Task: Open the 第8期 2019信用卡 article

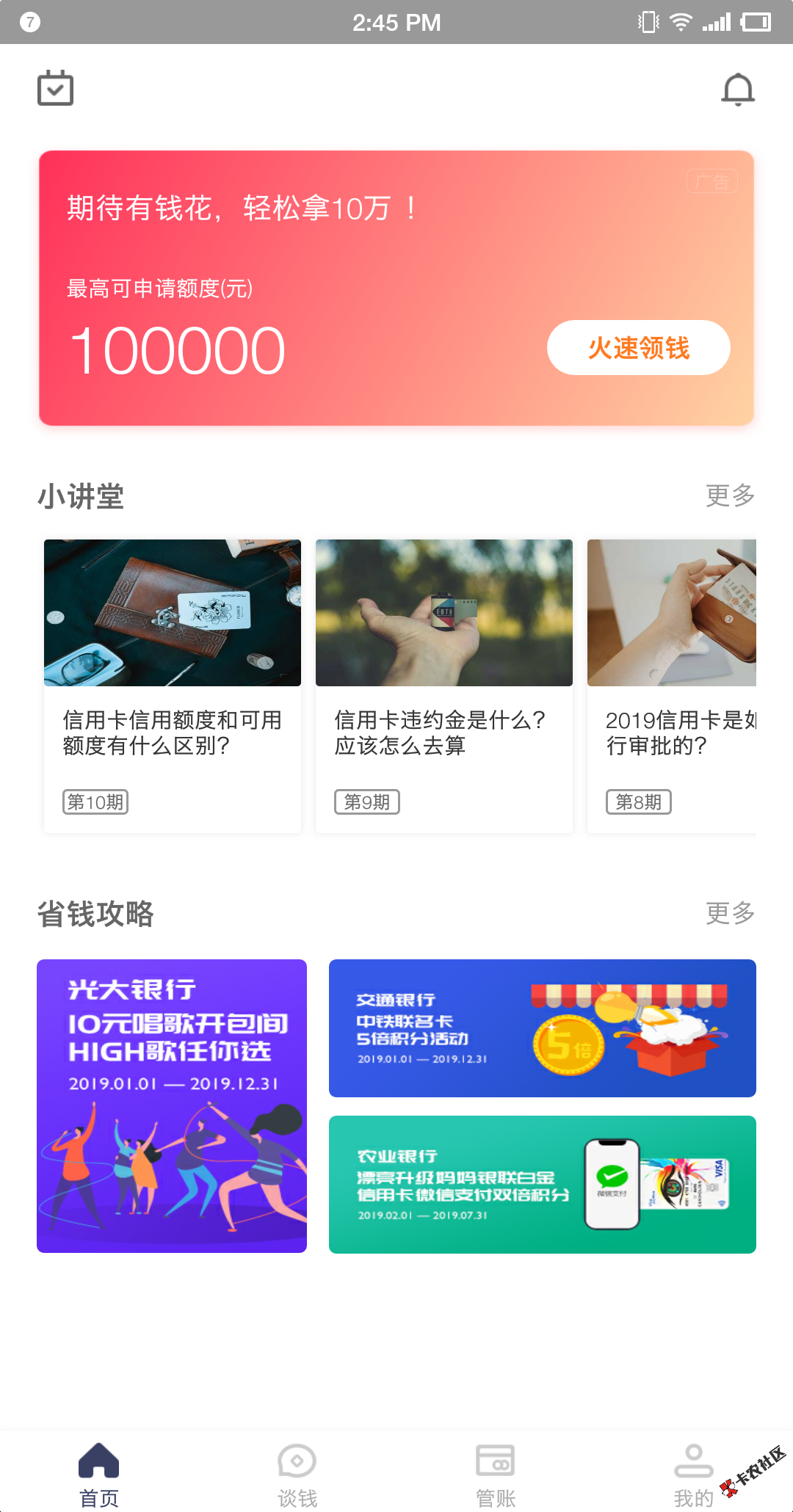Action: click(671, 686)
